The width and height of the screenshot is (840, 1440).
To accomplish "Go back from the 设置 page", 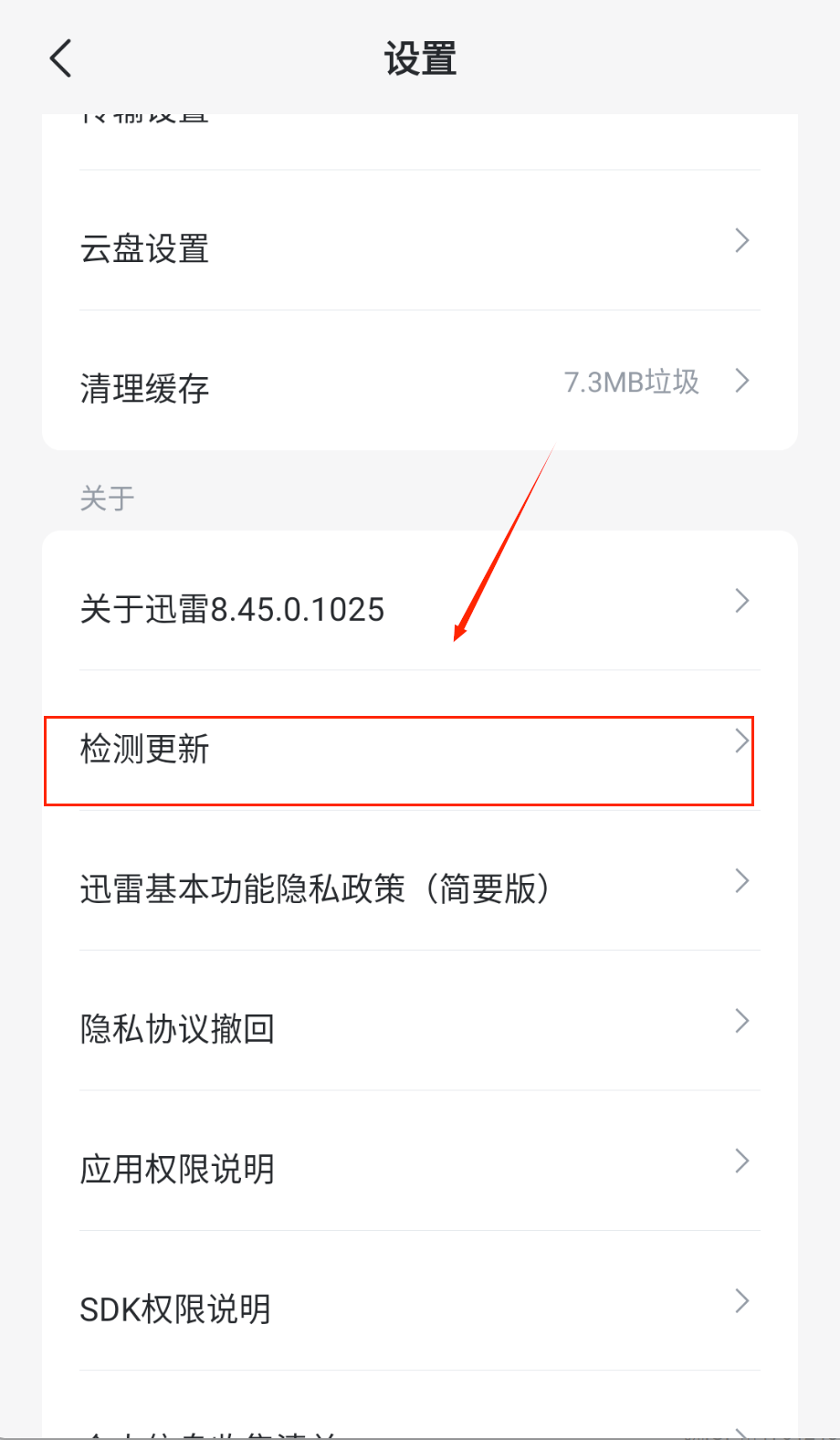I will pos(60,59).
